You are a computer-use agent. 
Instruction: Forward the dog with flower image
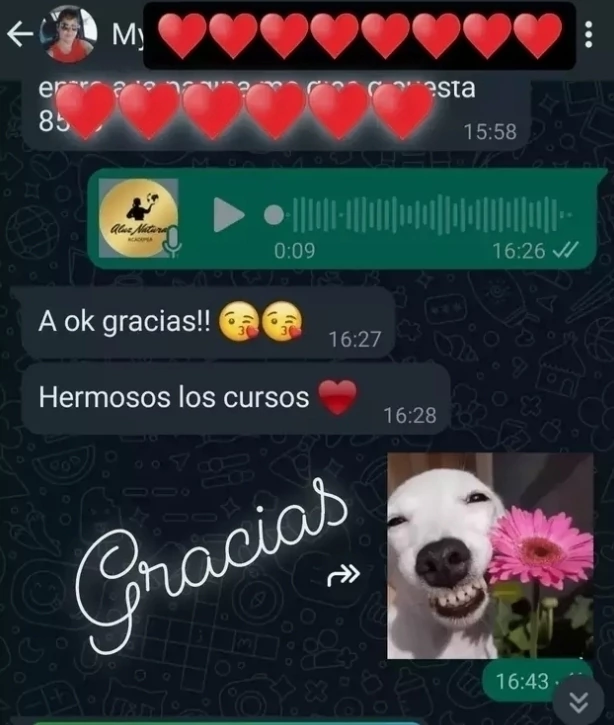[346, 574]
